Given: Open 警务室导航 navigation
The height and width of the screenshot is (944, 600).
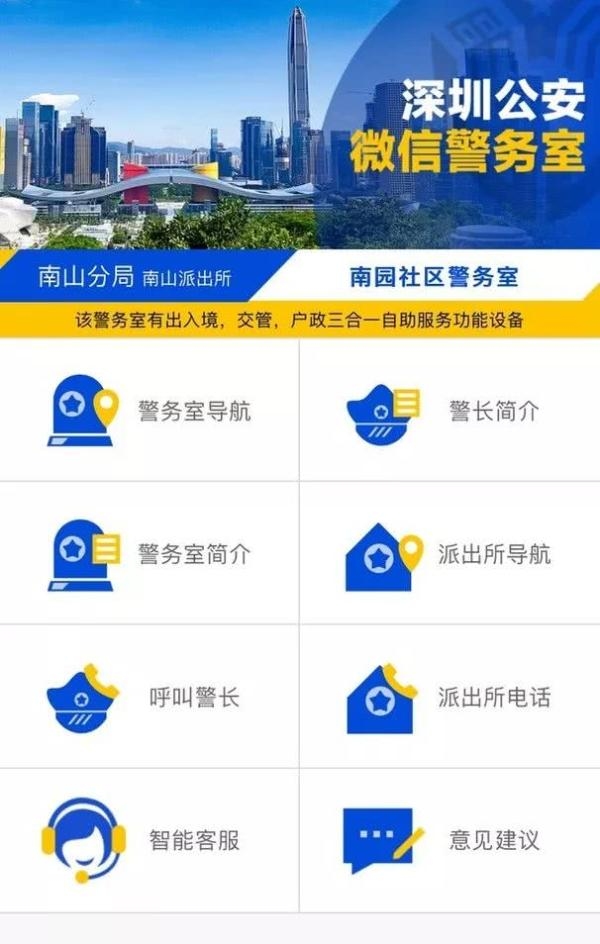Looking at the screenshot, I should [150, 411].
